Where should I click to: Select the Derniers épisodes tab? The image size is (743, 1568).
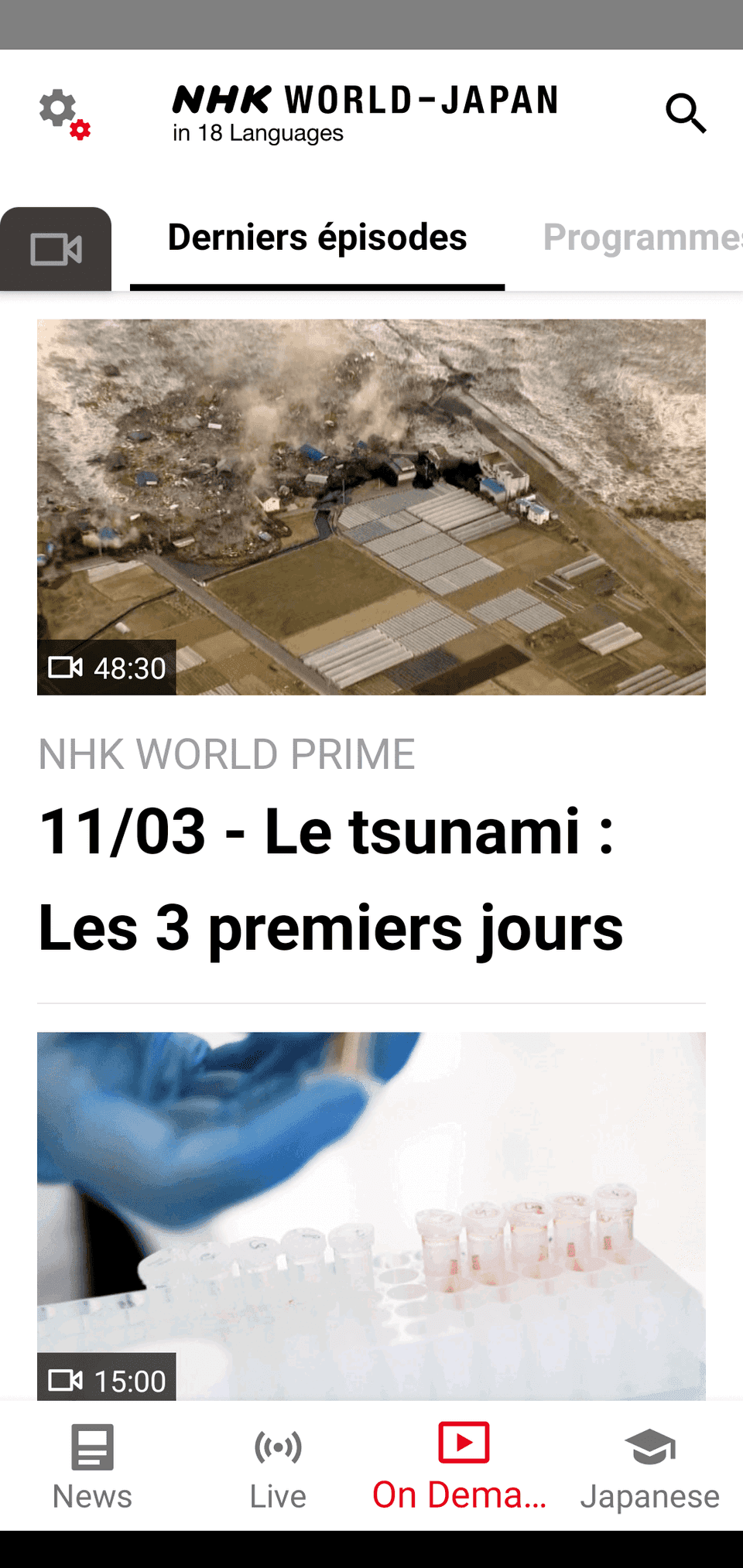pyautogui.click(x=317, y=238)
